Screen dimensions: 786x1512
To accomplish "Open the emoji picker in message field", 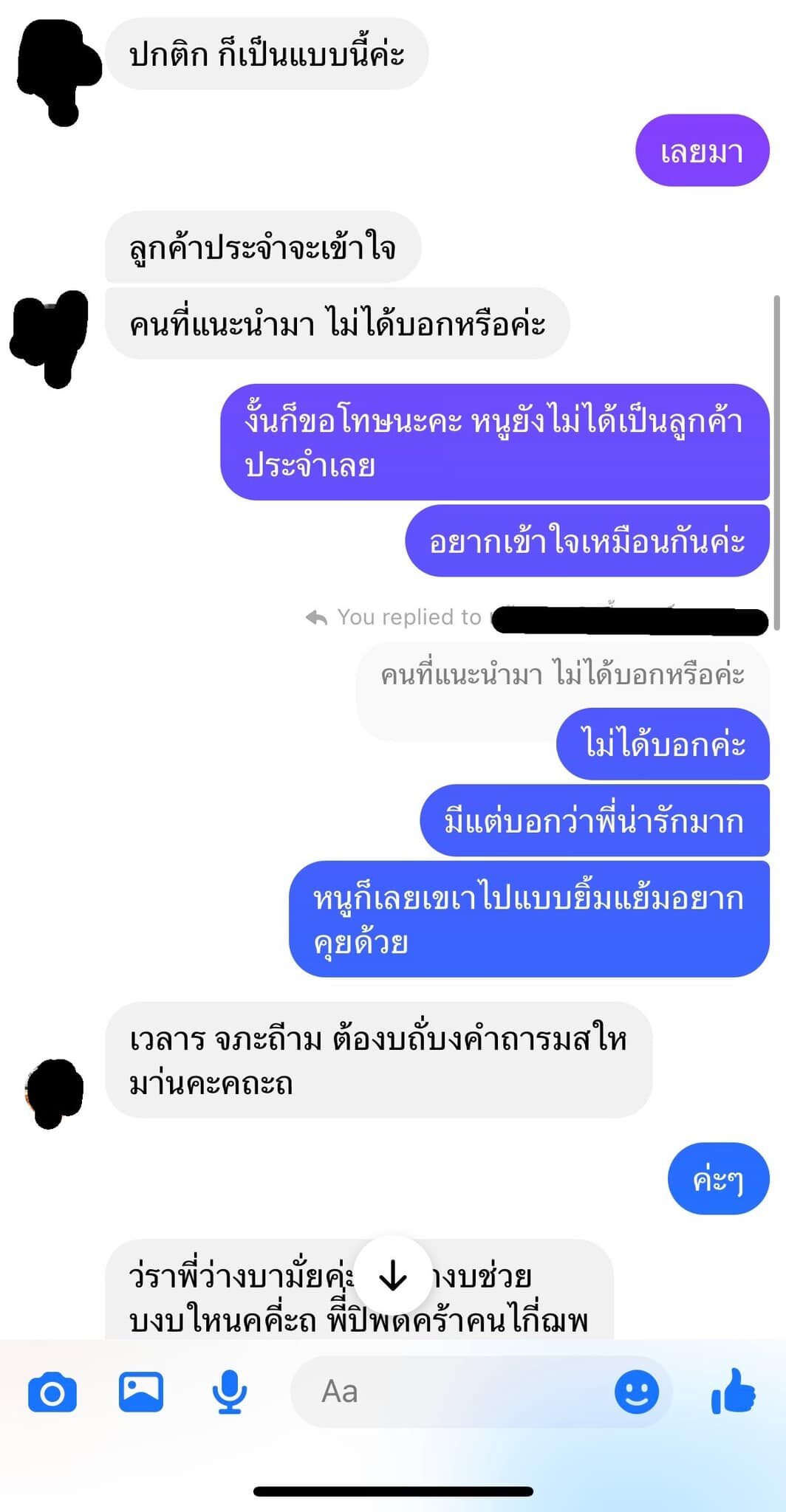I will pyautogui.click(x=636, y=1392).
